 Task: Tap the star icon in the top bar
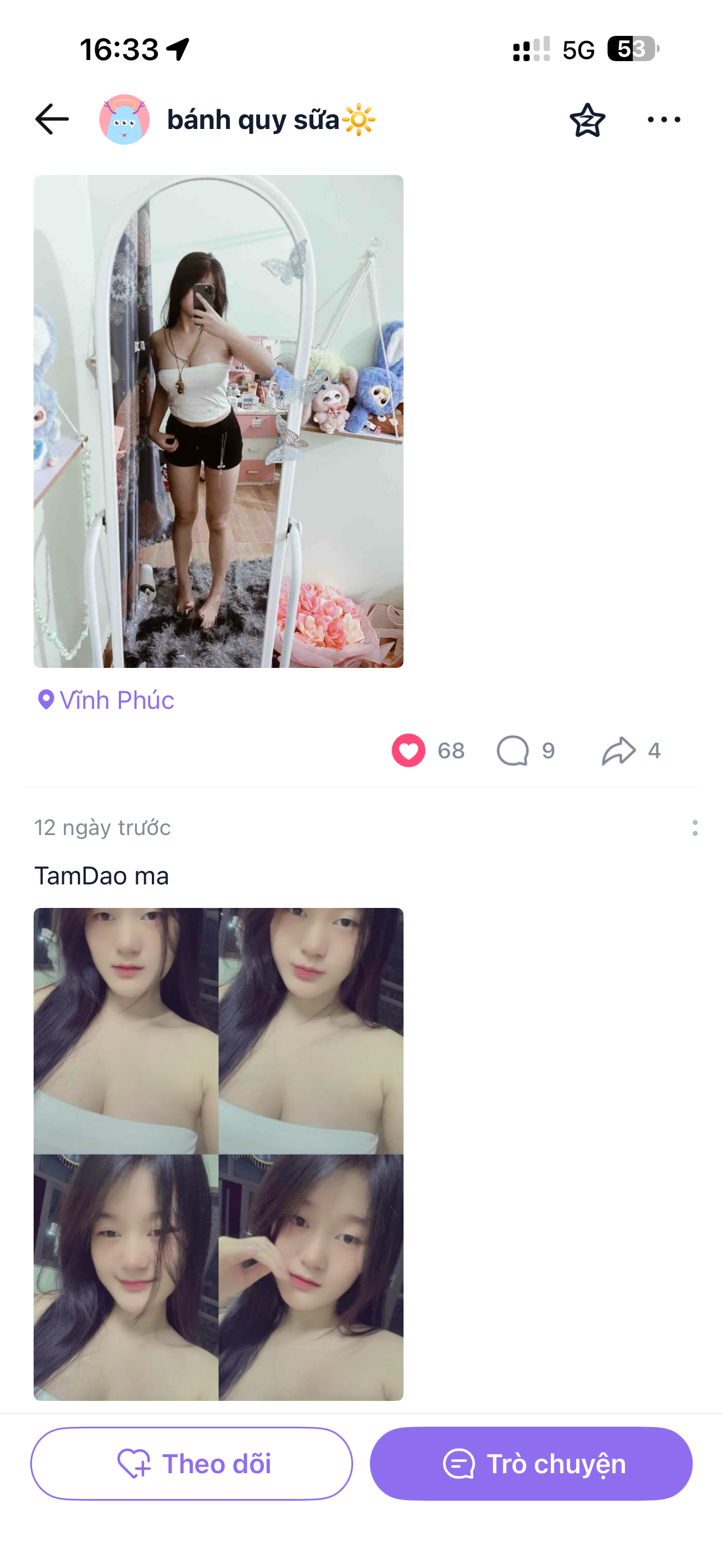(587, 120)
